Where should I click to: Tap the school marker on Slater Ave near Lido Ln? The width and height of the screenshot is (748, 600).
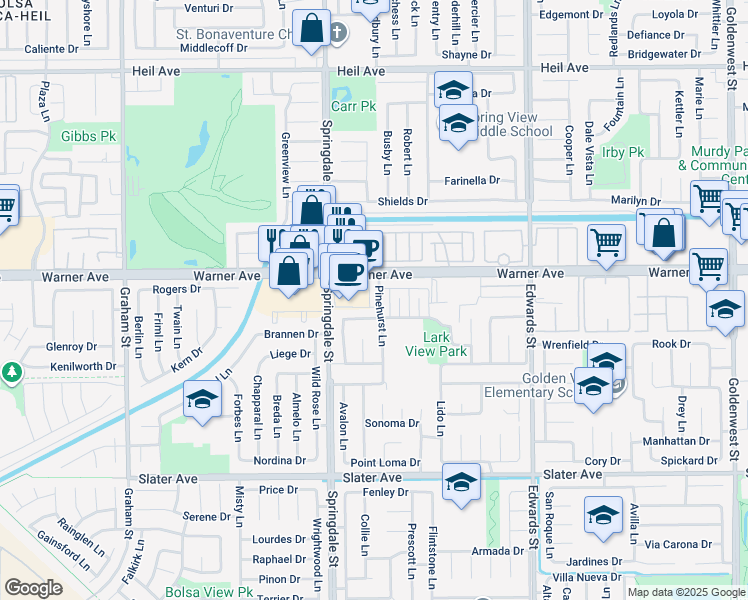pos(460,483)
